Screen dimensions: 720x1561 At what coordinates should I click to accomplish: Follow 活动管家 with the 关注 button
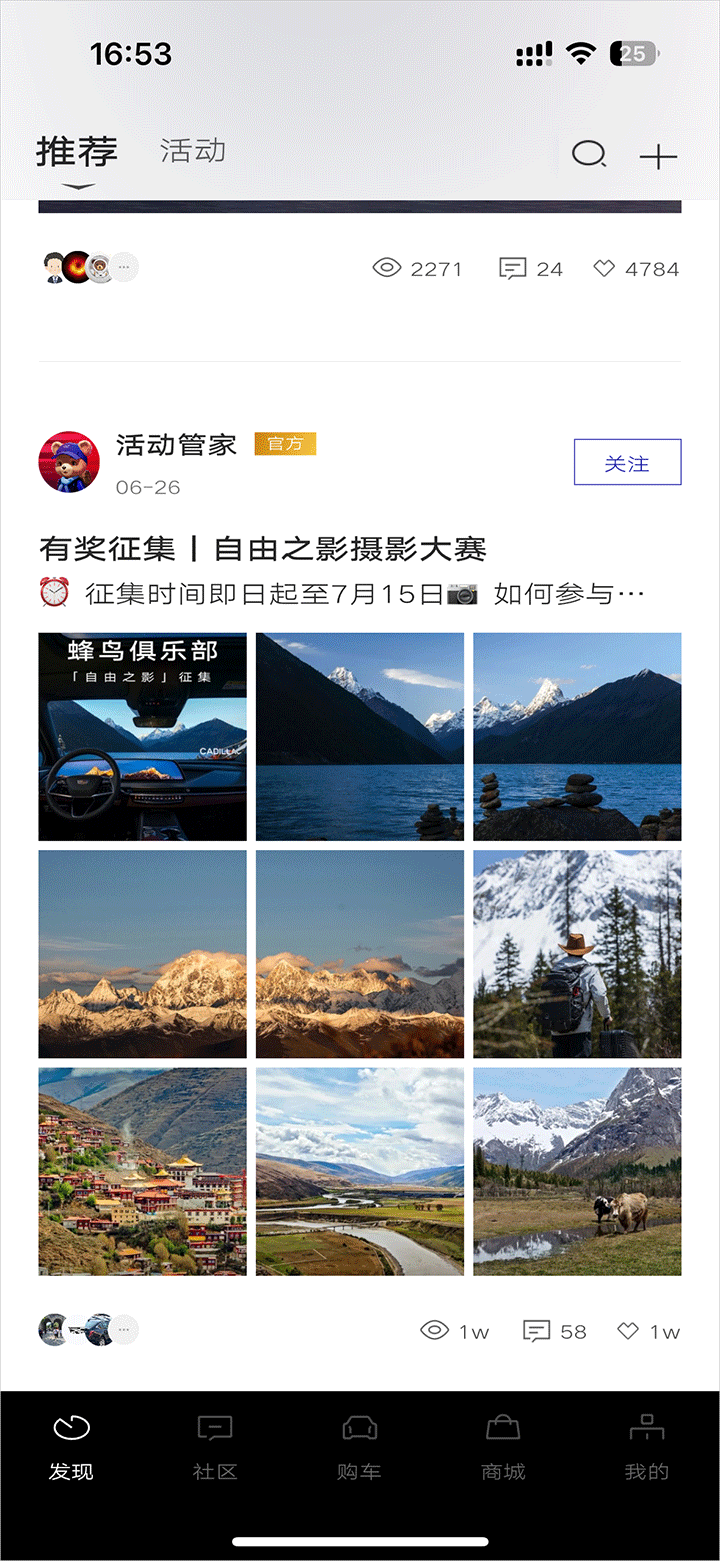coord(627,463)
